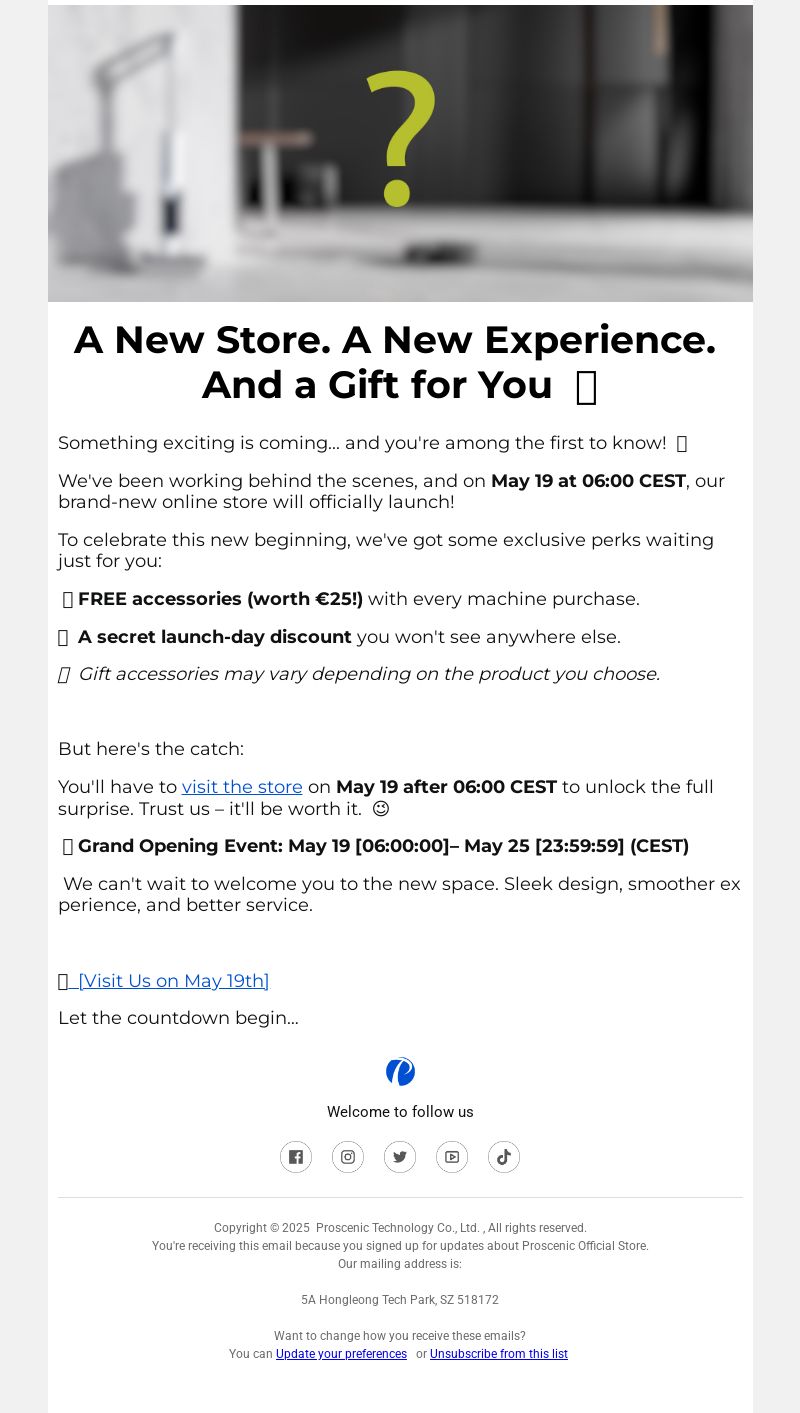
Task: Follow the 'Visit Us on May 19th' link
Action: [x=172, y=981]
